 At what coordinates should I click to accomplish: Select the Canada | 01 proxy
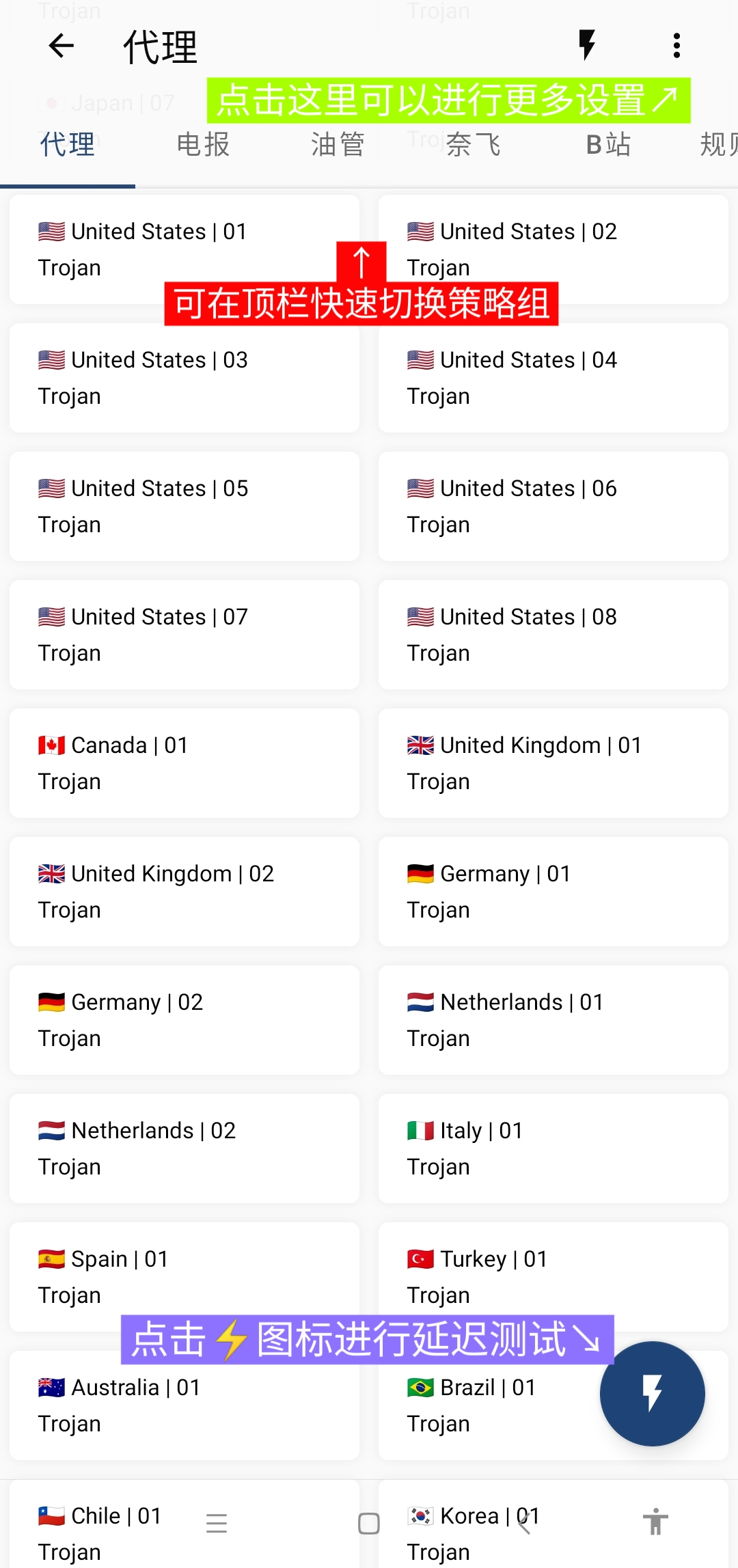pyautogui.click(x=184, y=762)
